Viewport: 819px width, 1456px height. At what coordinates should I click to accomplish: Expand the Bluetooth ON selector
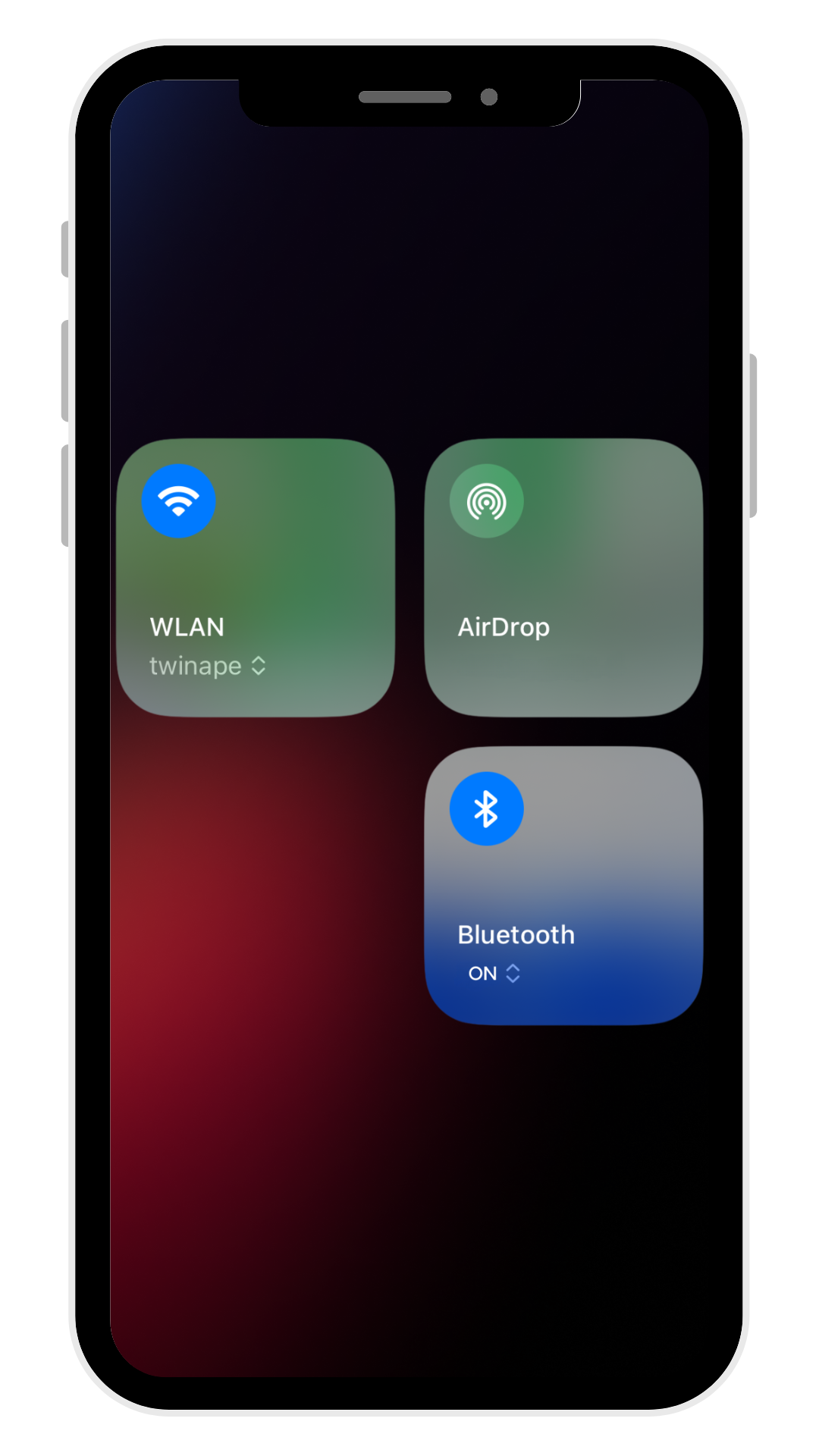point(494,973)
